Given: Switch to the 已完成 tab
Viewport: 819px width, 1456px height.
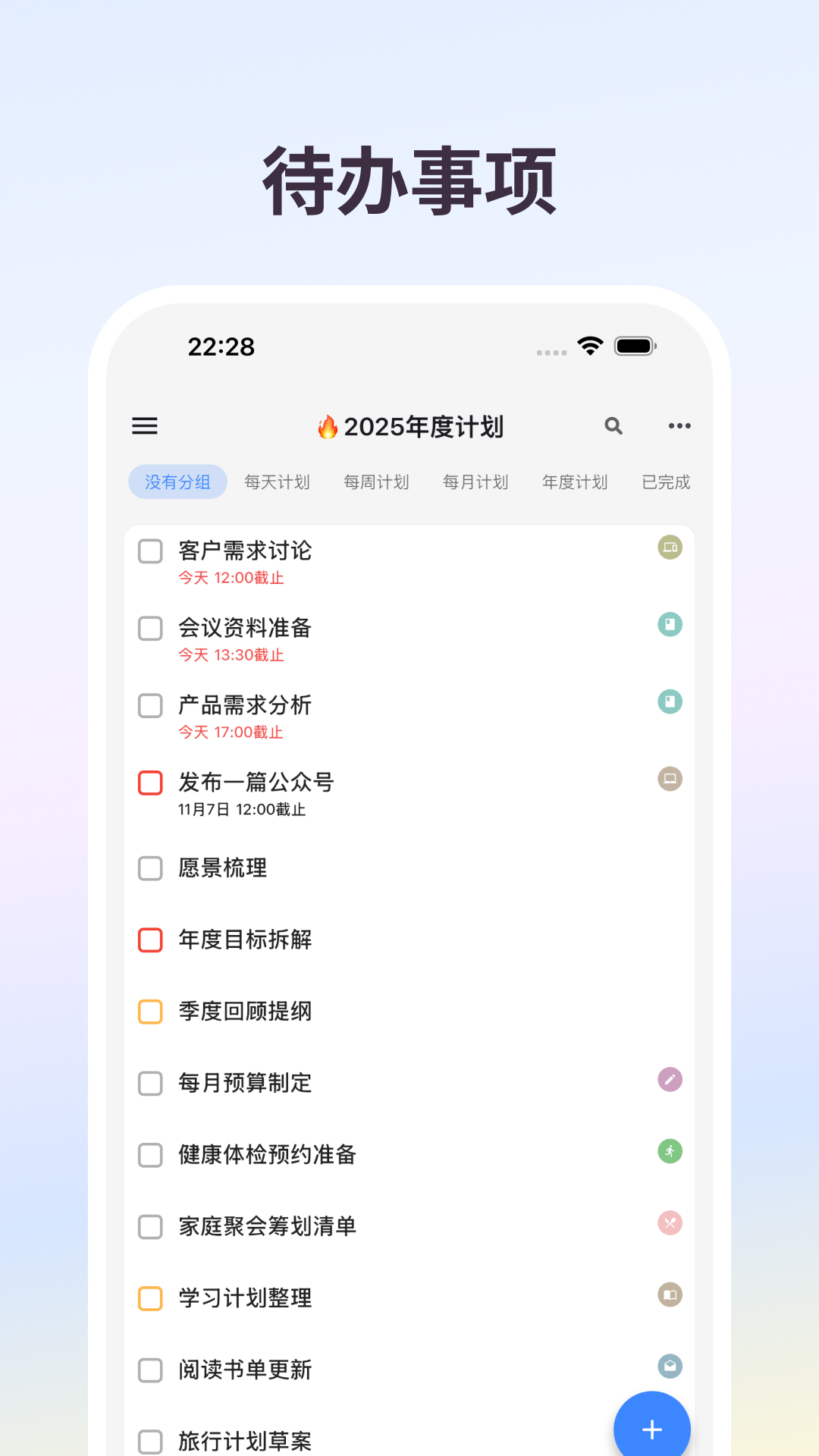Looking at the screenshot, I should [x=664, y=482].
